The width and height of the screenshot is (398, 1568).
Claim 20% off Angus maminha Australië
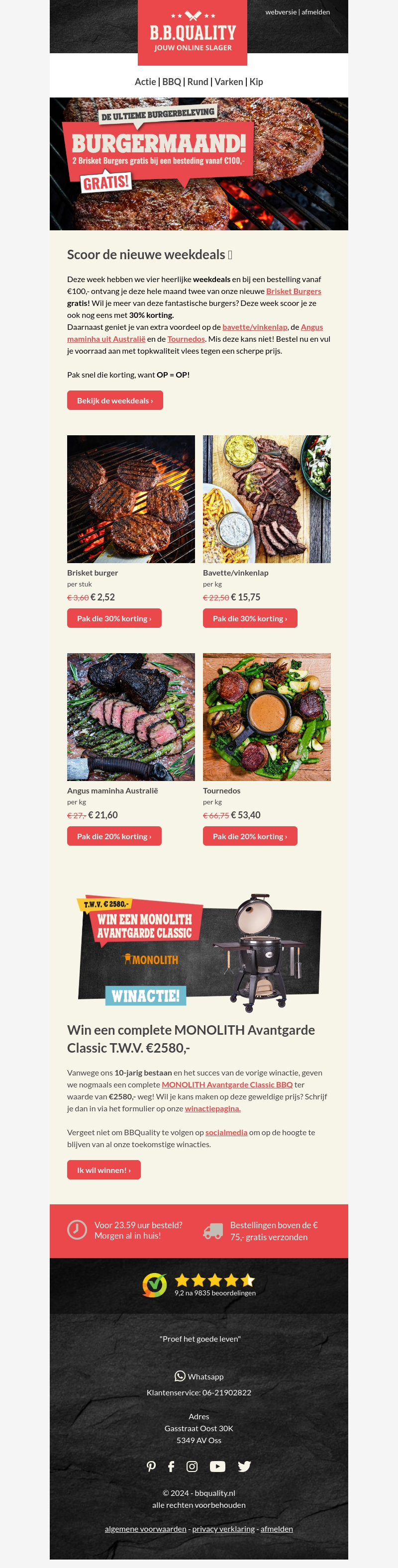[114, 836]
